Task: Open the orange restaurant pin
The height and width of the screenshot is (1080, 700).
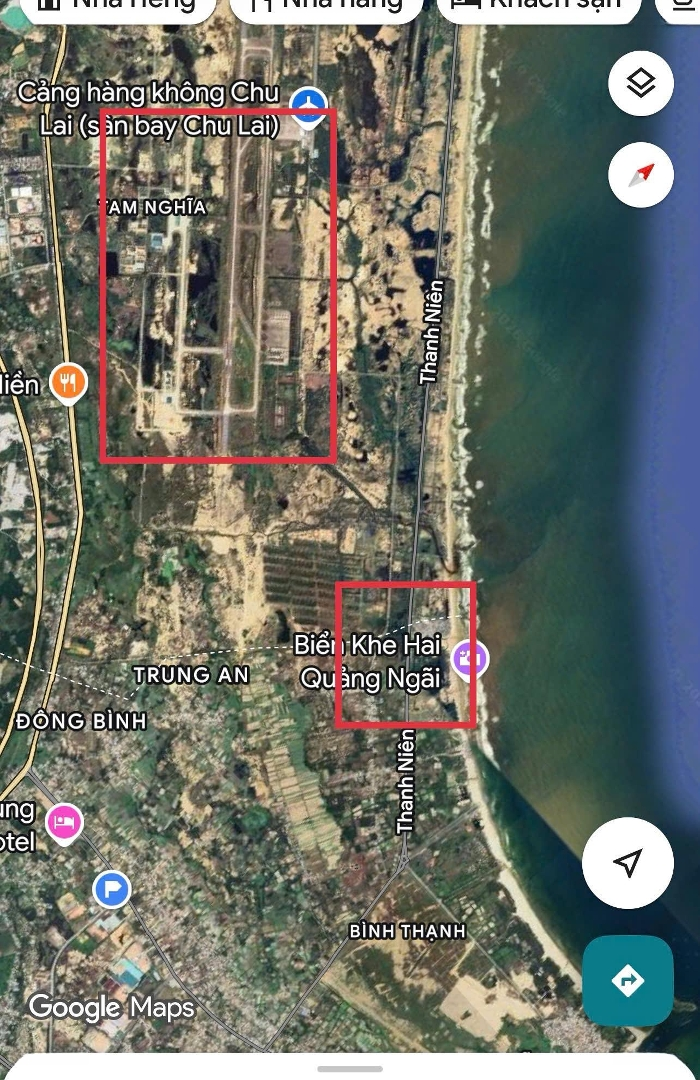Action: point(68,381)
